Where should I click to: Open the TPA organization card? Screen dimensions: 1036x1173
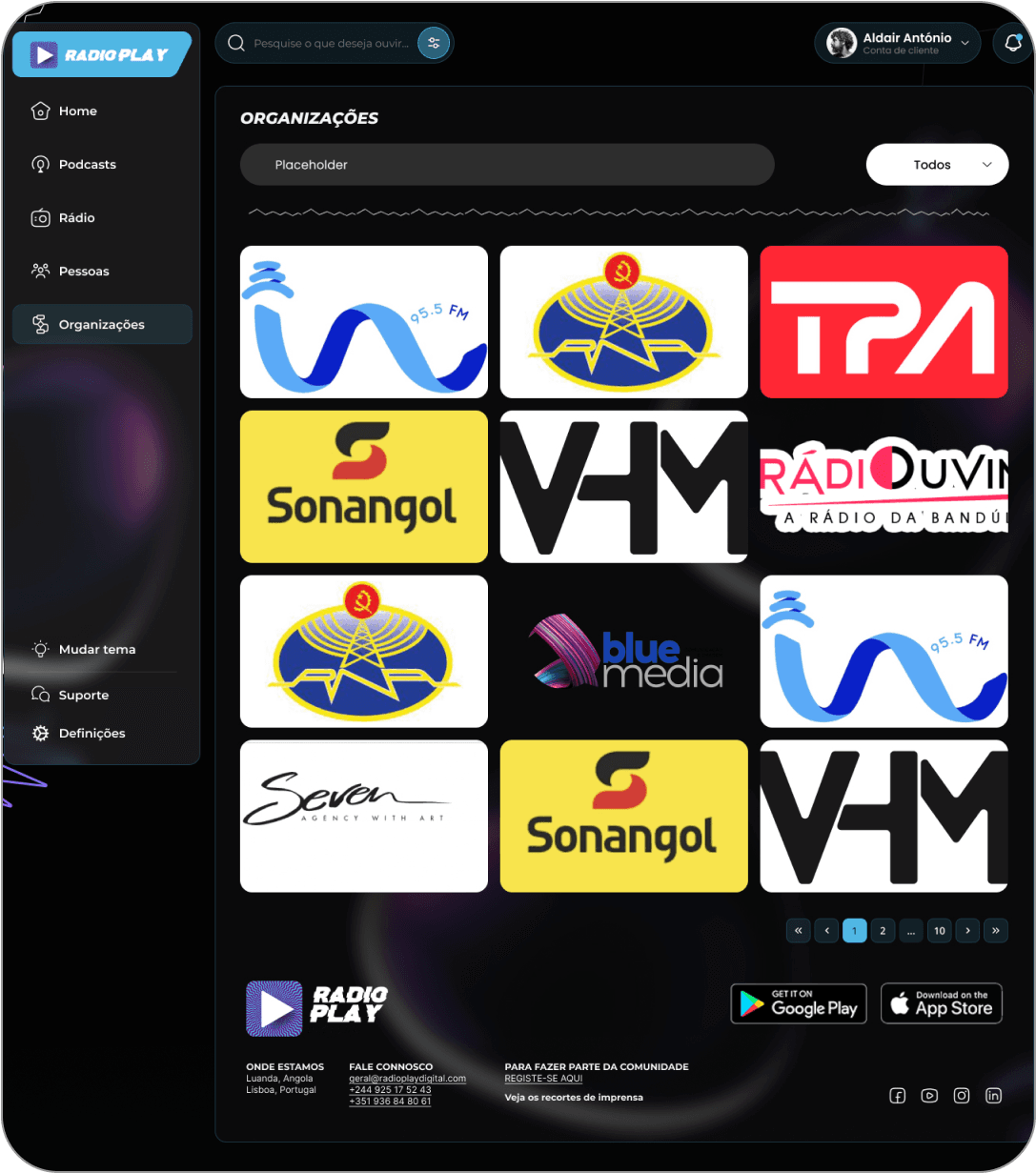click(x=884, y=322)
